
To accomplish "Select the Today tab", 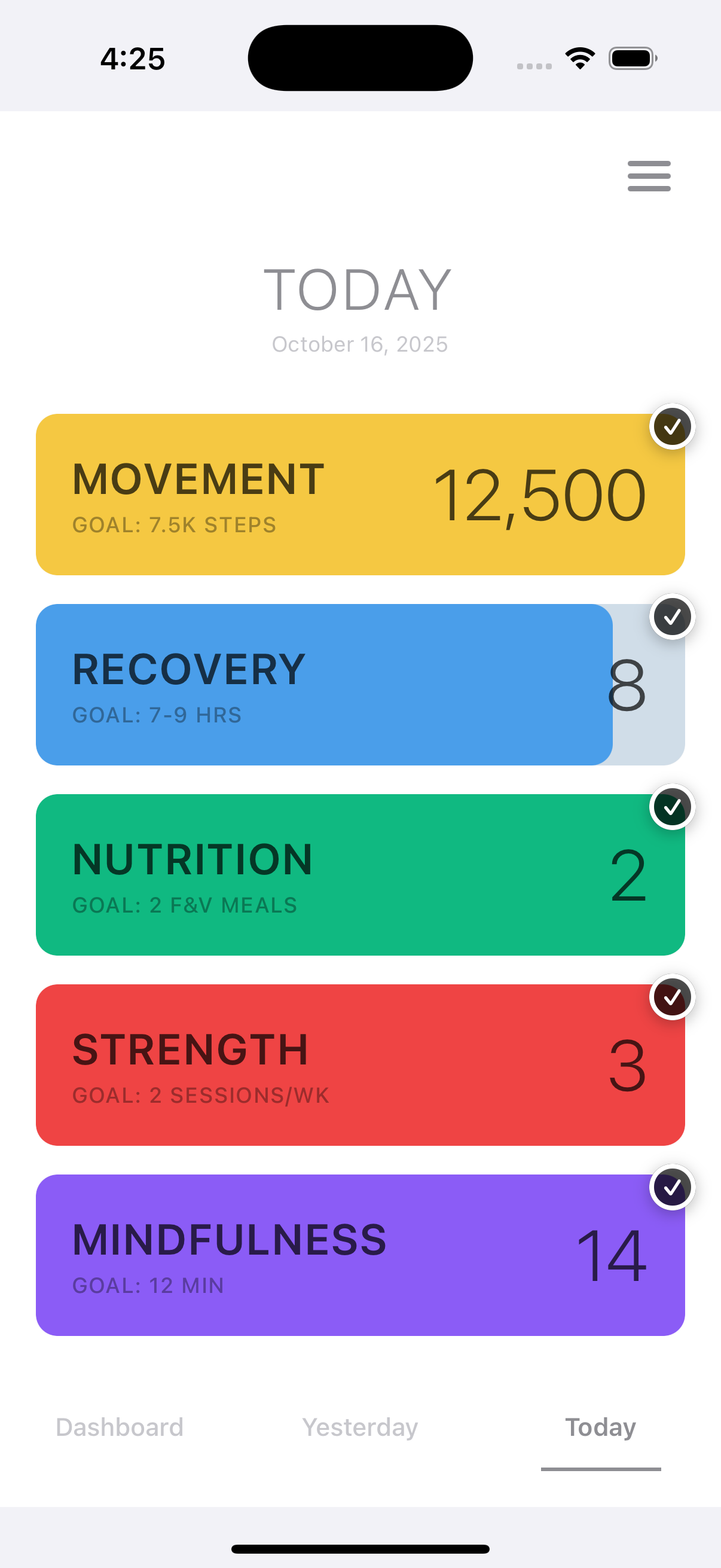I will pos(600,1427).
